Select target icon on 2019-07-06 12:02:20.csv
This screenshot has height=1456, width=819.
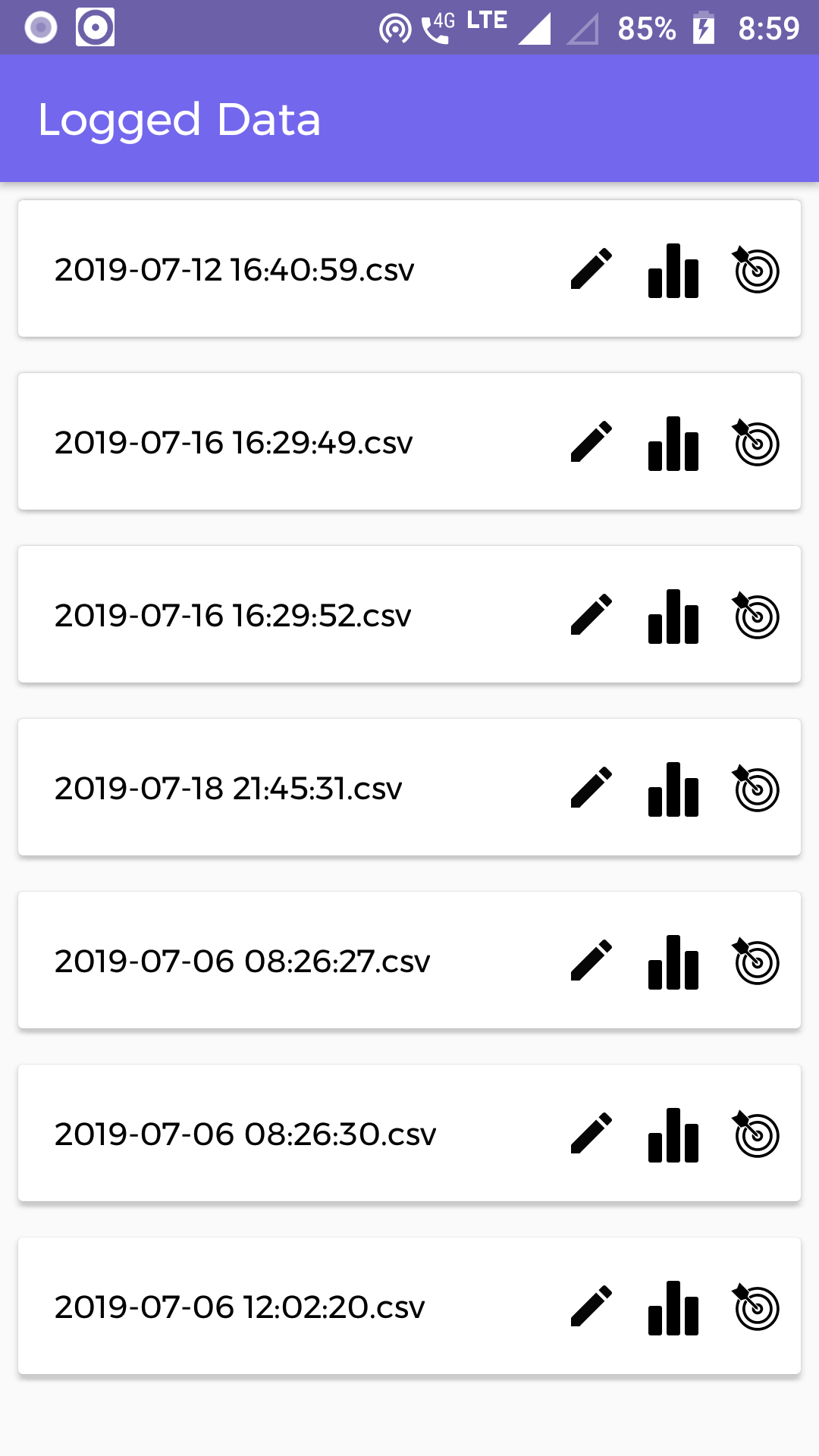coord(756,1307)
